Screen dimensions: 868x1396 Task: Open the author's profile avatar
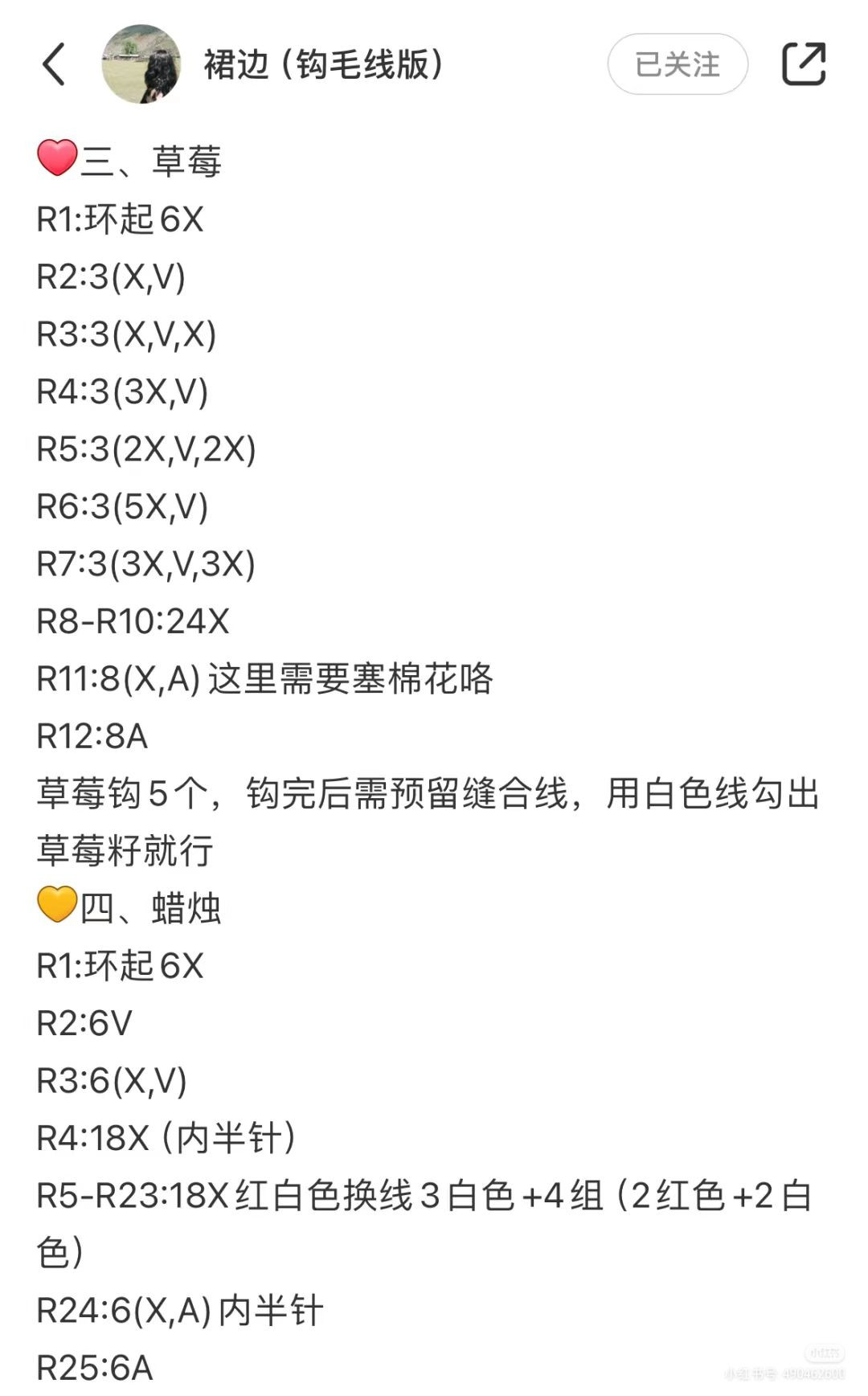point(141,64)
